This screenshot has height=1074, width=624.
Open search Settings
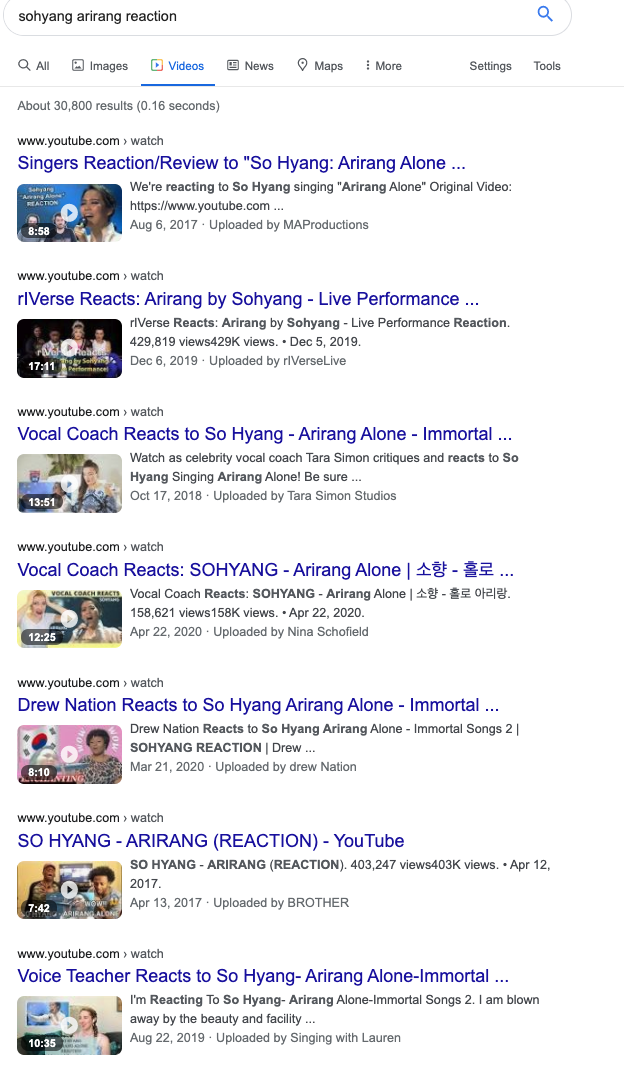[x=490, y=66]
